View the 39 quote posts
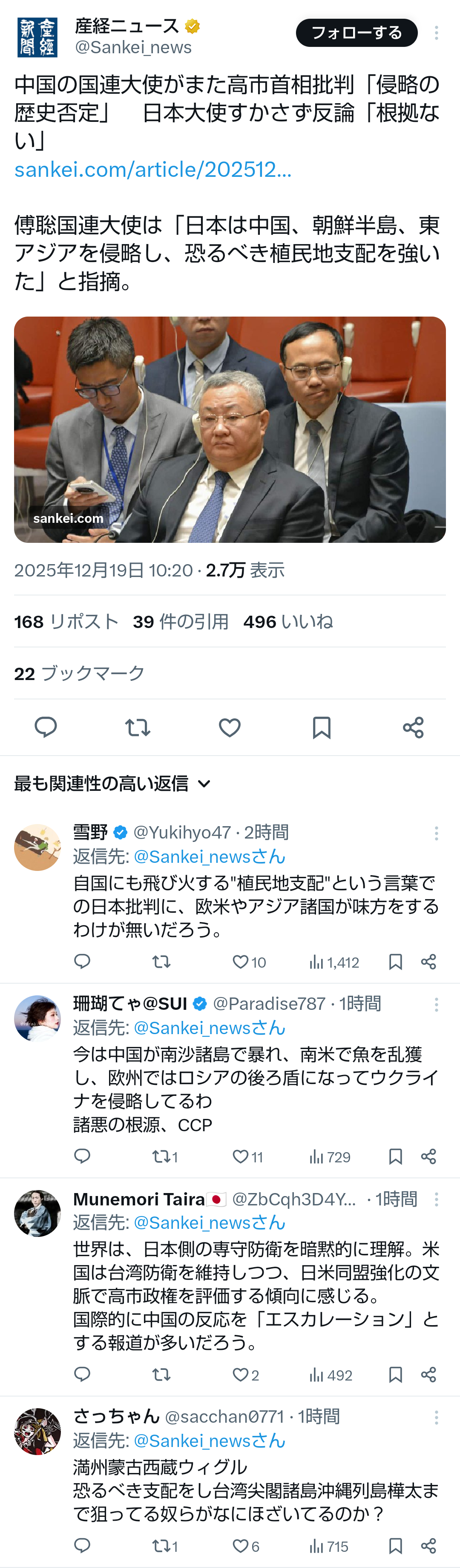The height and width of the screenshot is (1568, 460). click(x=181, y=622)
